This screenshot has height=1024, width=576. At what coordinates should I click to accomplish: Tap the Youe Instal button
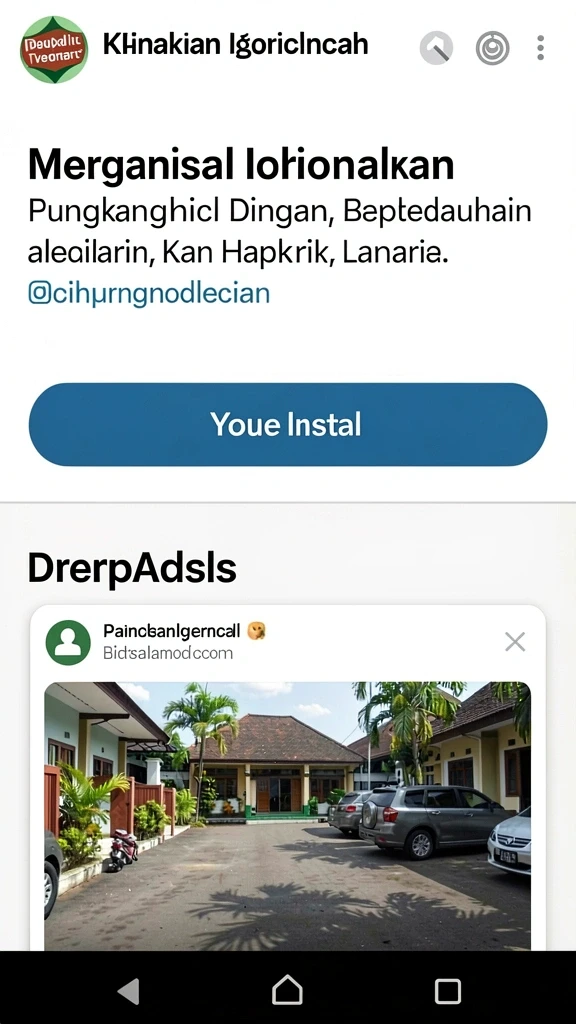(288, 424)
